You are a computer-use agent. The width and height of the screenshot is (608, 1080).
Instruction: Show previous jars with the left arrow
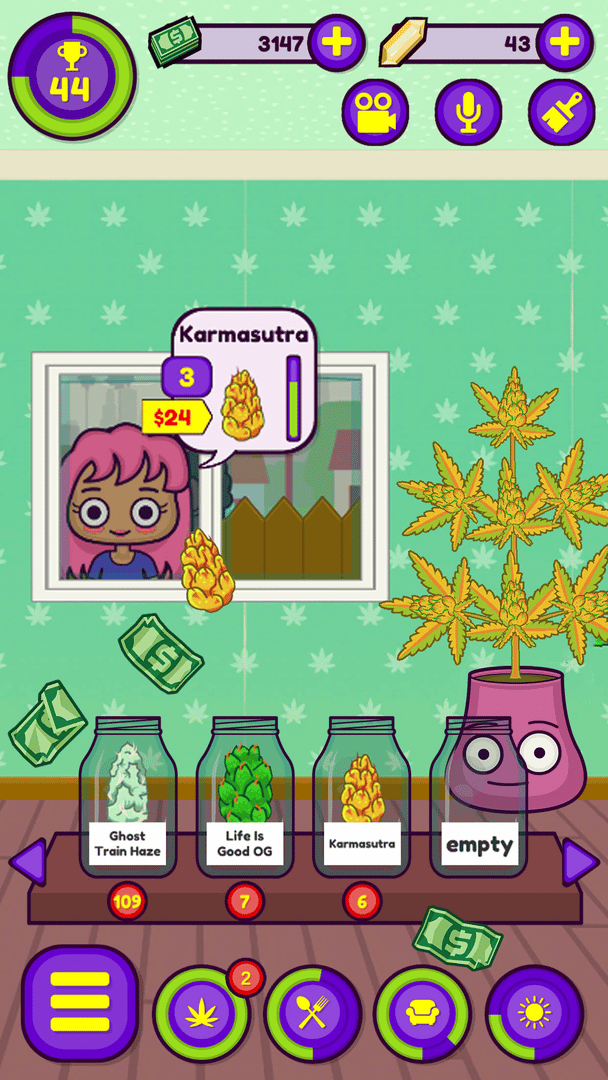28,861
